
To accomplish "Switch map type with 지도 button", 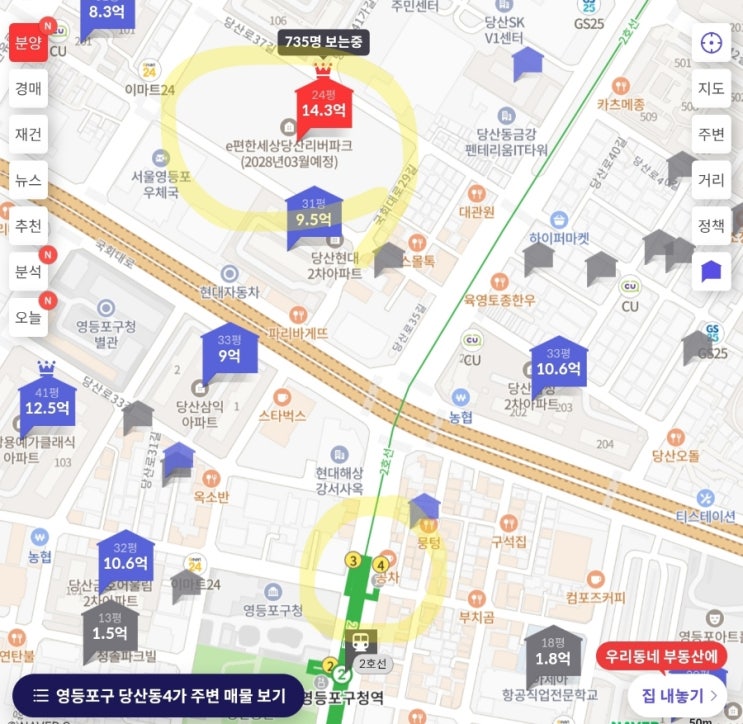I will [711, 89].
